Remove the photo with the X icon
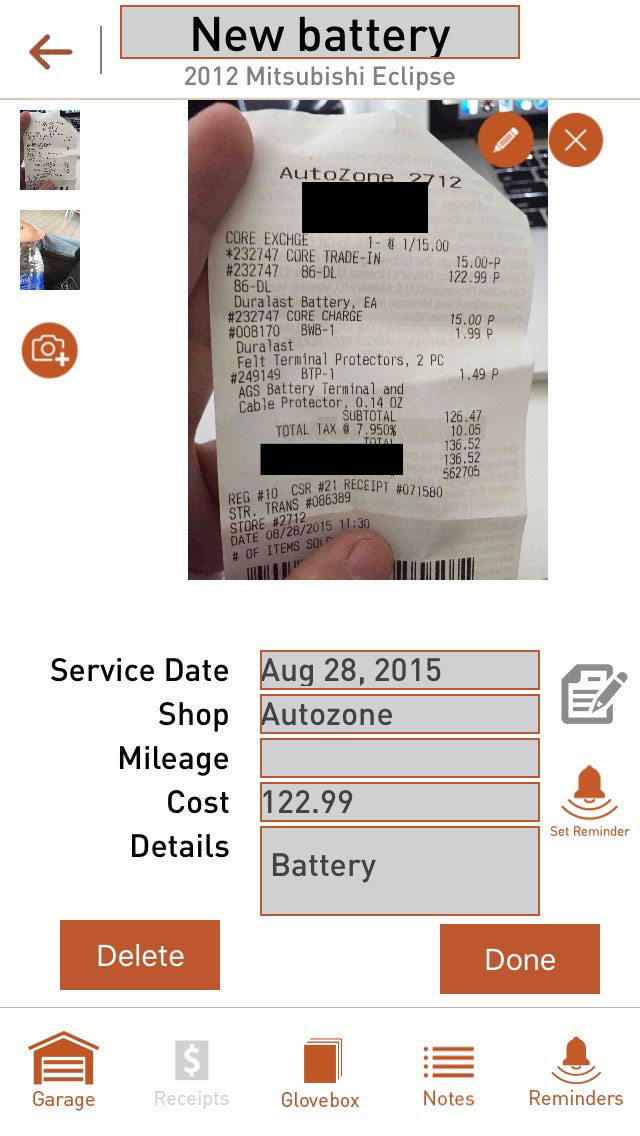640x1136 pixels. (575, 140)
